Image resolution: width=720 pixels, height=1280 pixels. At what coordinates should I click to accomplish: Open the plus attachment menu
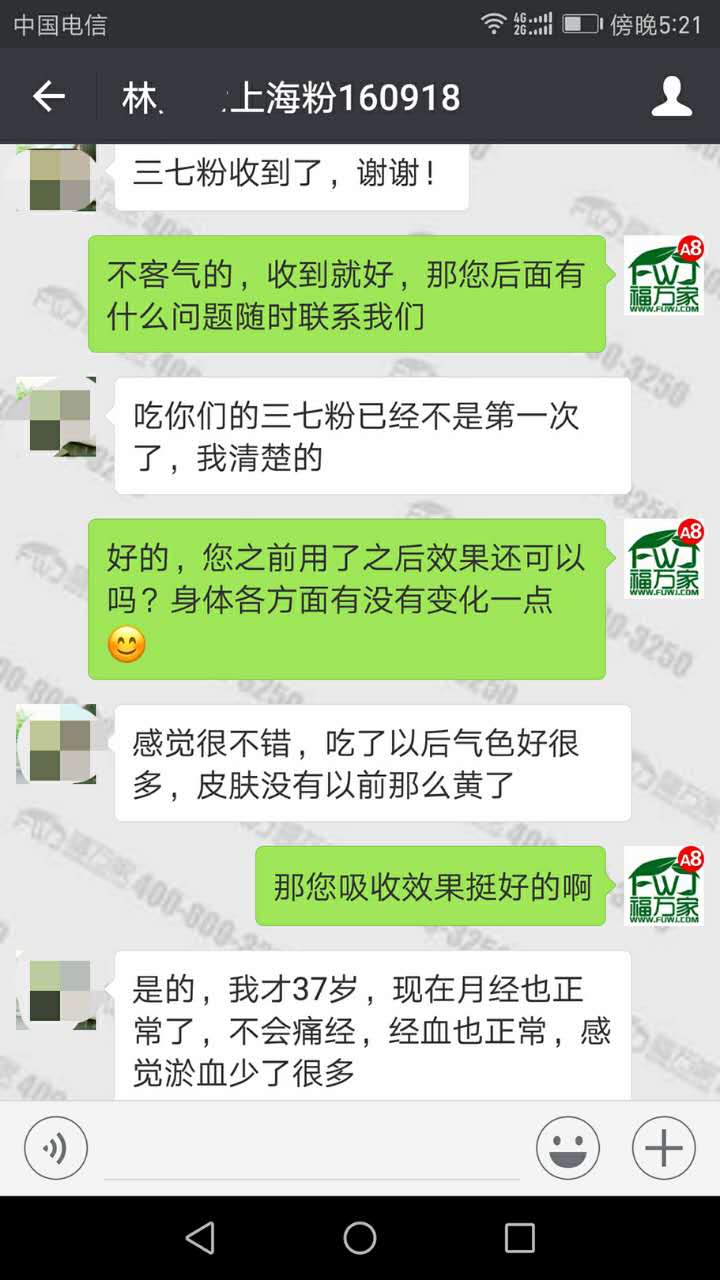tap(663, 1148)
